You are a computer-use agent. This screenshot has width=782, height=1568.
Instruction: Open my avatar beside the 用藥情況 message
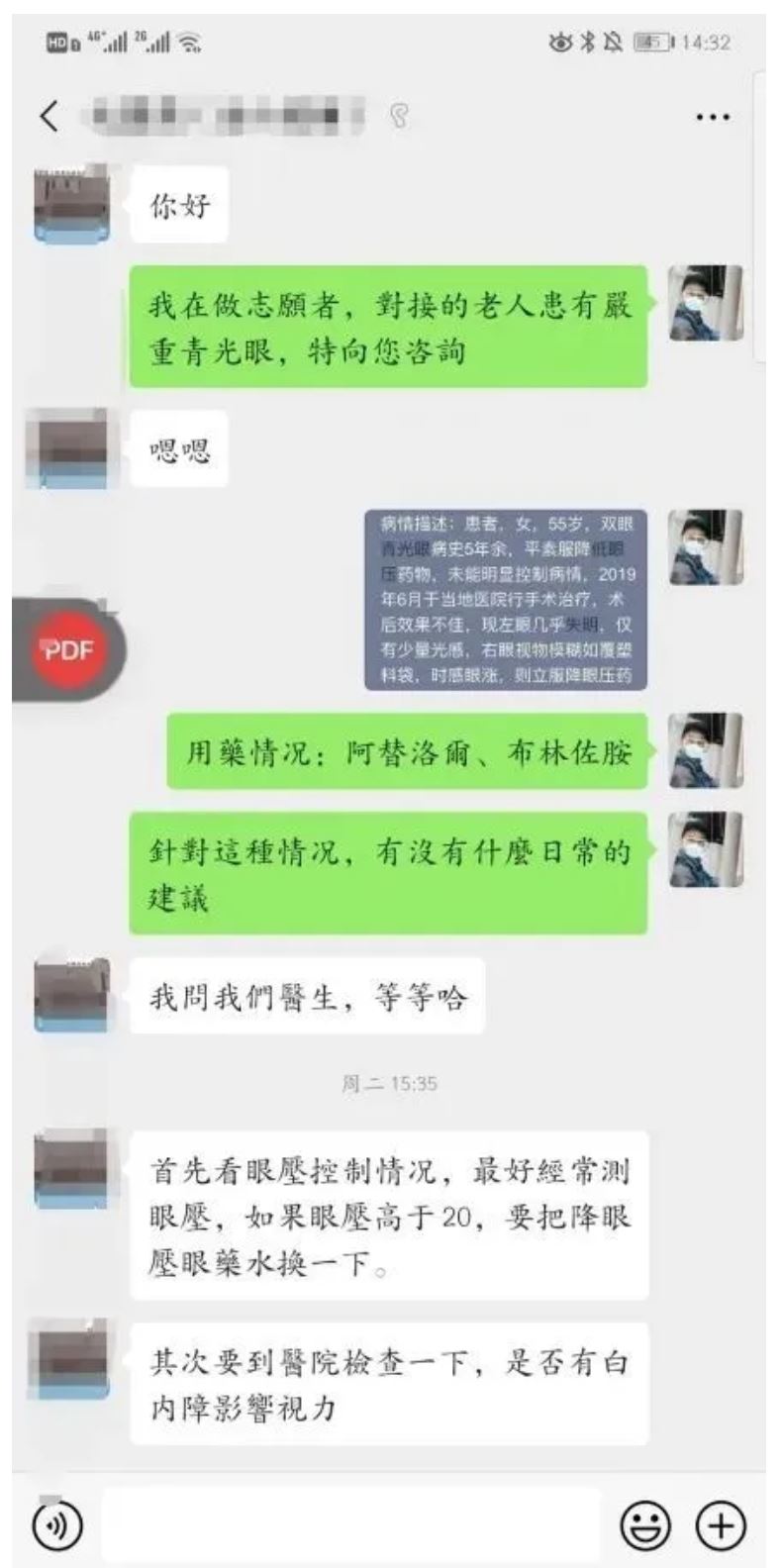coord(705,750)
